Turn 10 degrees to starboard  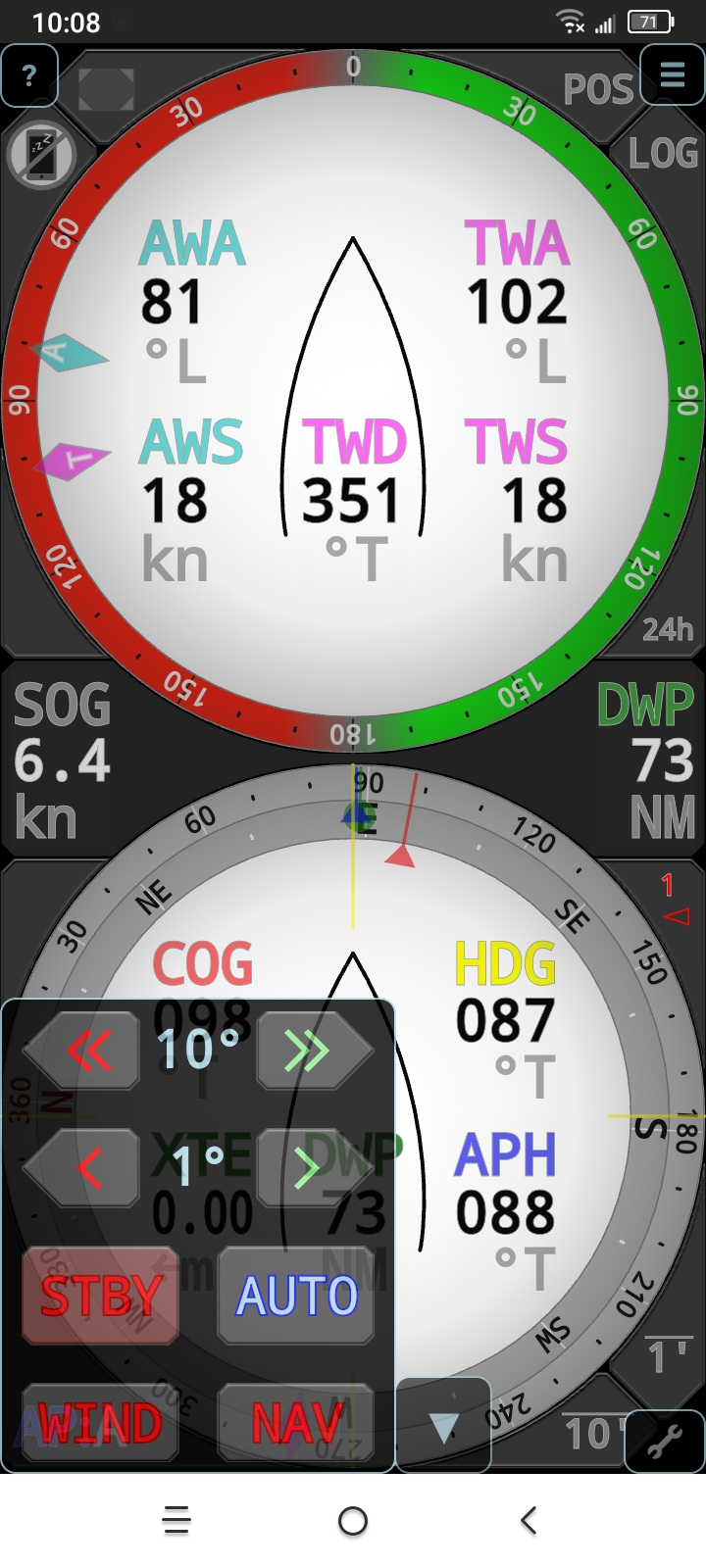[312, 1051]
